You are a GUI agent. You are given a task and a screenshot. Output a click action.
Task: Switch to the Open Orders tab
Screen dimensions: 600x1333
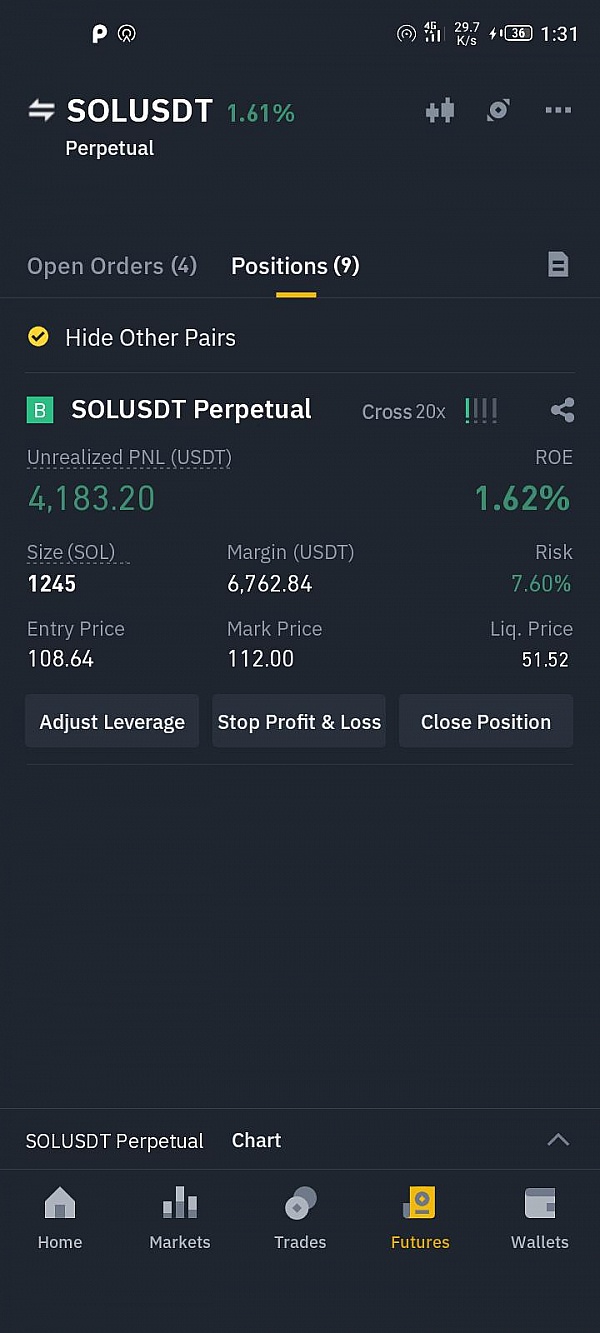coord(112,266)
